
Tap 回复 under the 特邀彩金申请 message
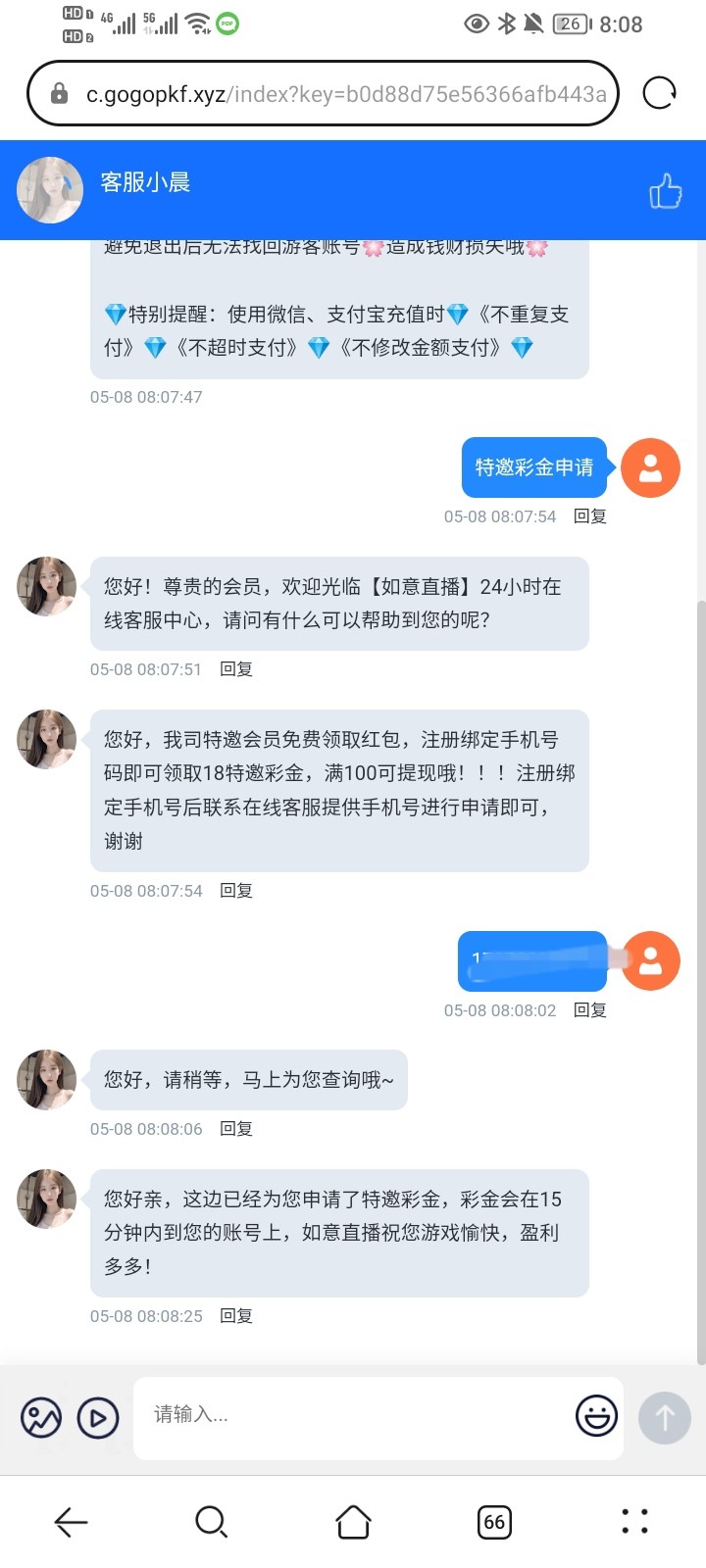coord(590,516)
